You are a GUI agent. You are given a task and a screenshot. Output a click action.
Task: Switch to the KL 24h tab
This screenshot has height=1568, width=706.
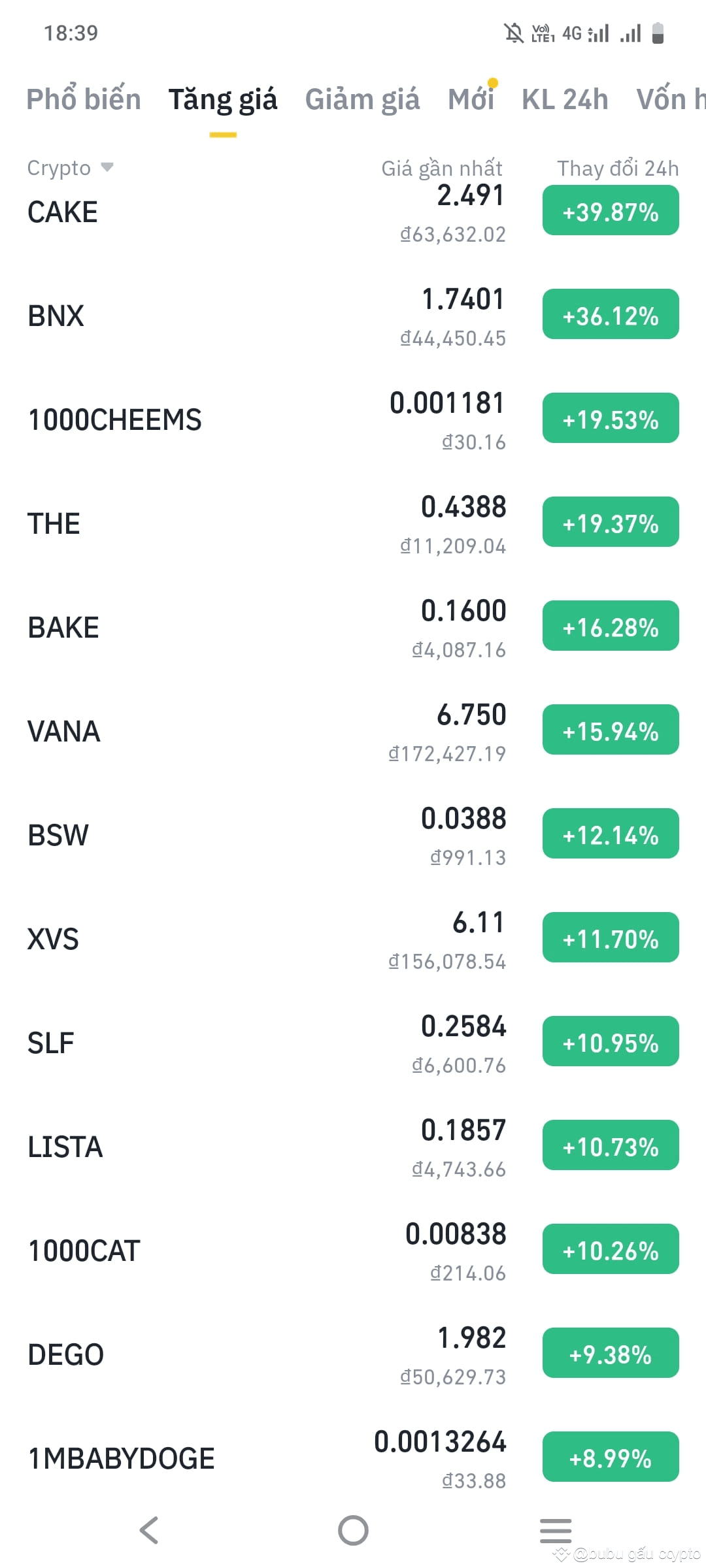coord(565,99)
